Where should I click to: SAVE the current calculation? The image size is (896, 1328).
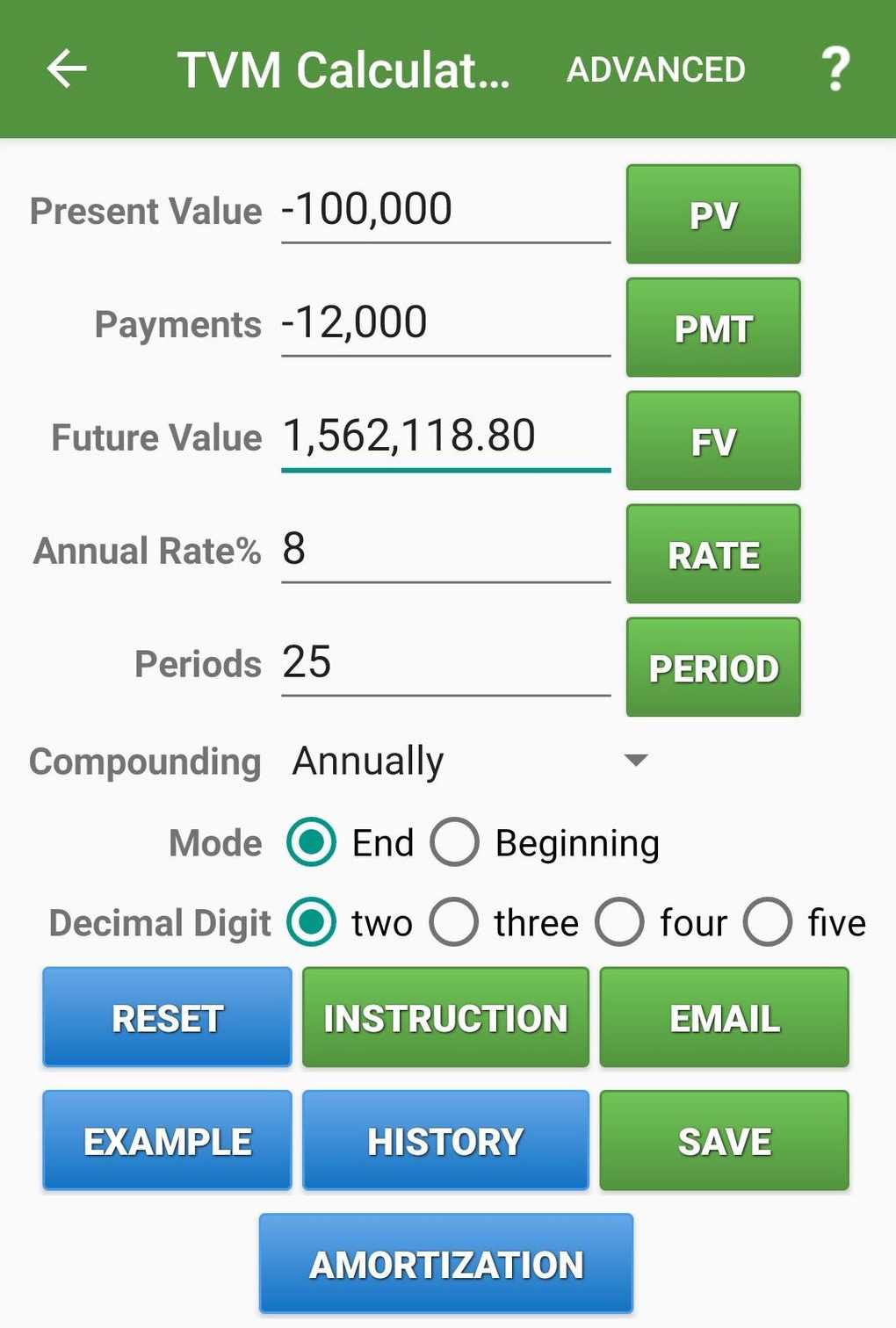(724, 1140)
